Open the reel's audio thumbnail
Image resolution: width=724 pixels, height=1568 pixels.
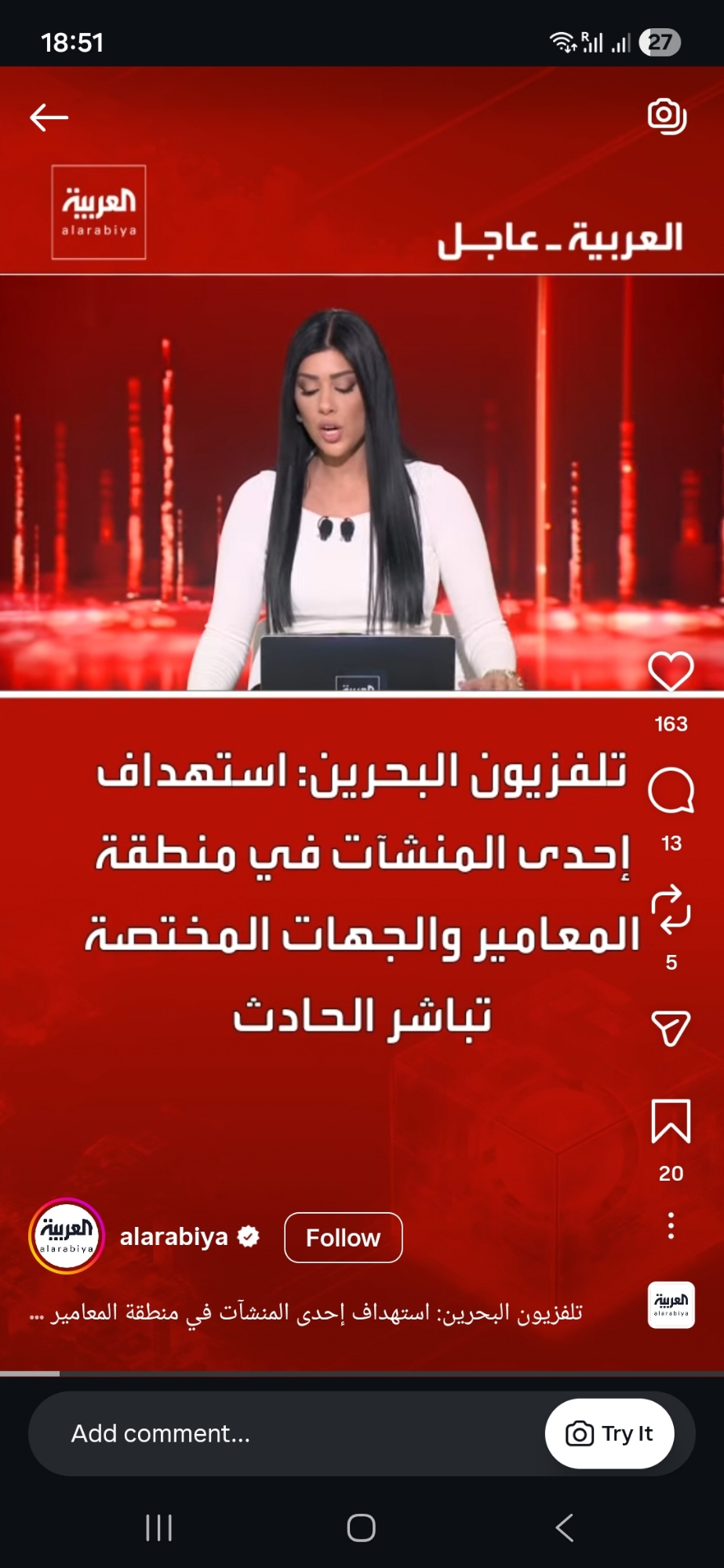tap(671, 1305)
